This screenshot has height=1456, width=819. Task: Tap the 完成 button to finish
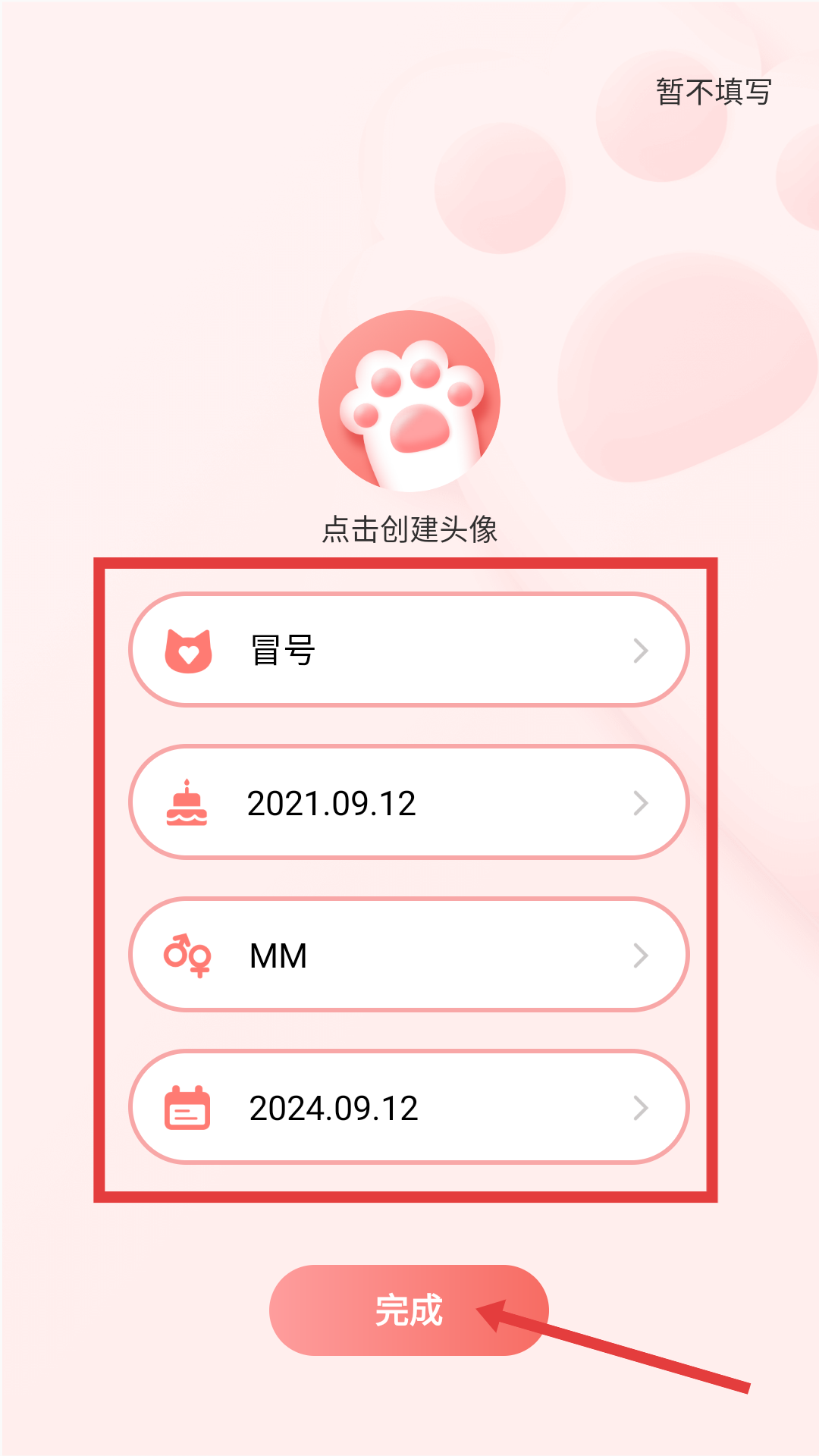tap(409, 1310)
